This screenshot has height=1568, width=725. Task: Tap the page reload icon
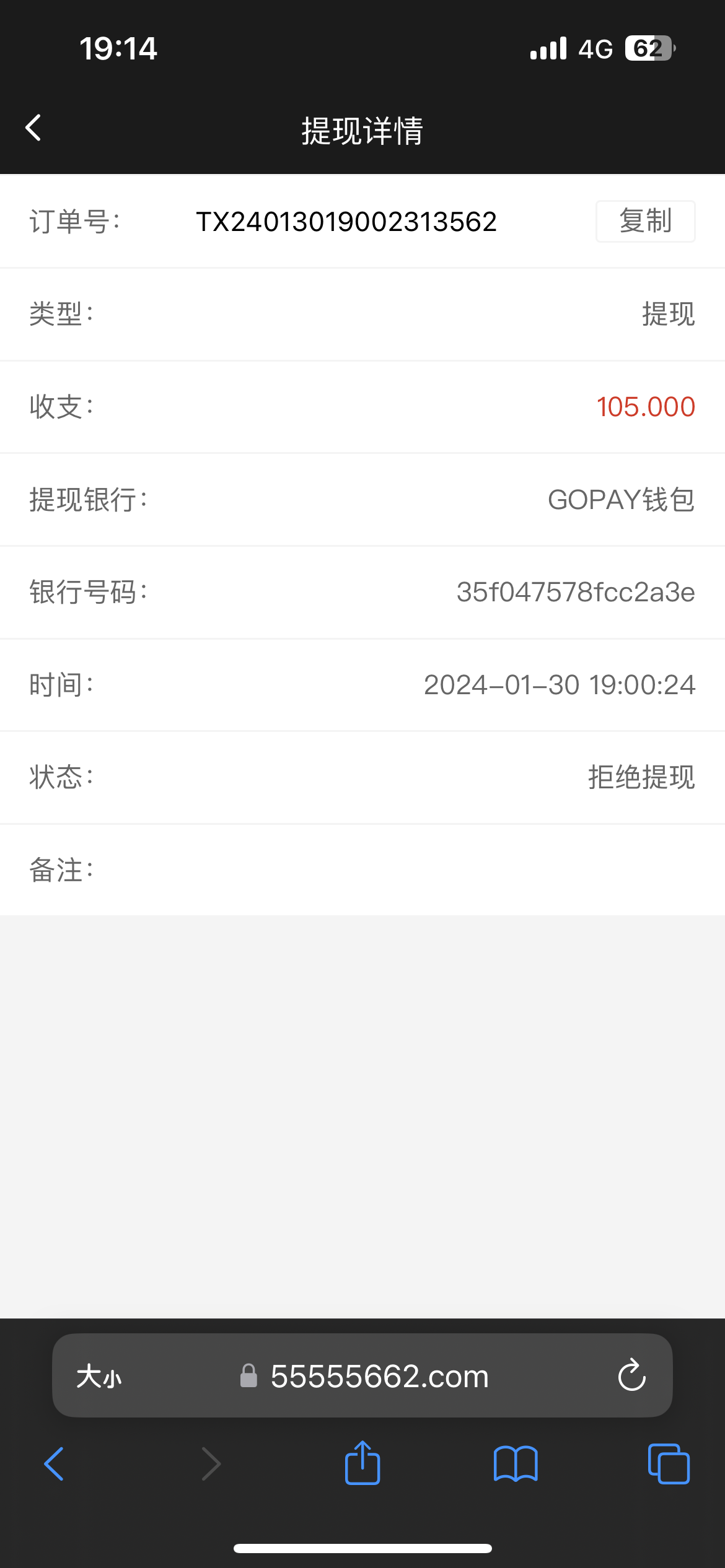(x=631, y=1376)
